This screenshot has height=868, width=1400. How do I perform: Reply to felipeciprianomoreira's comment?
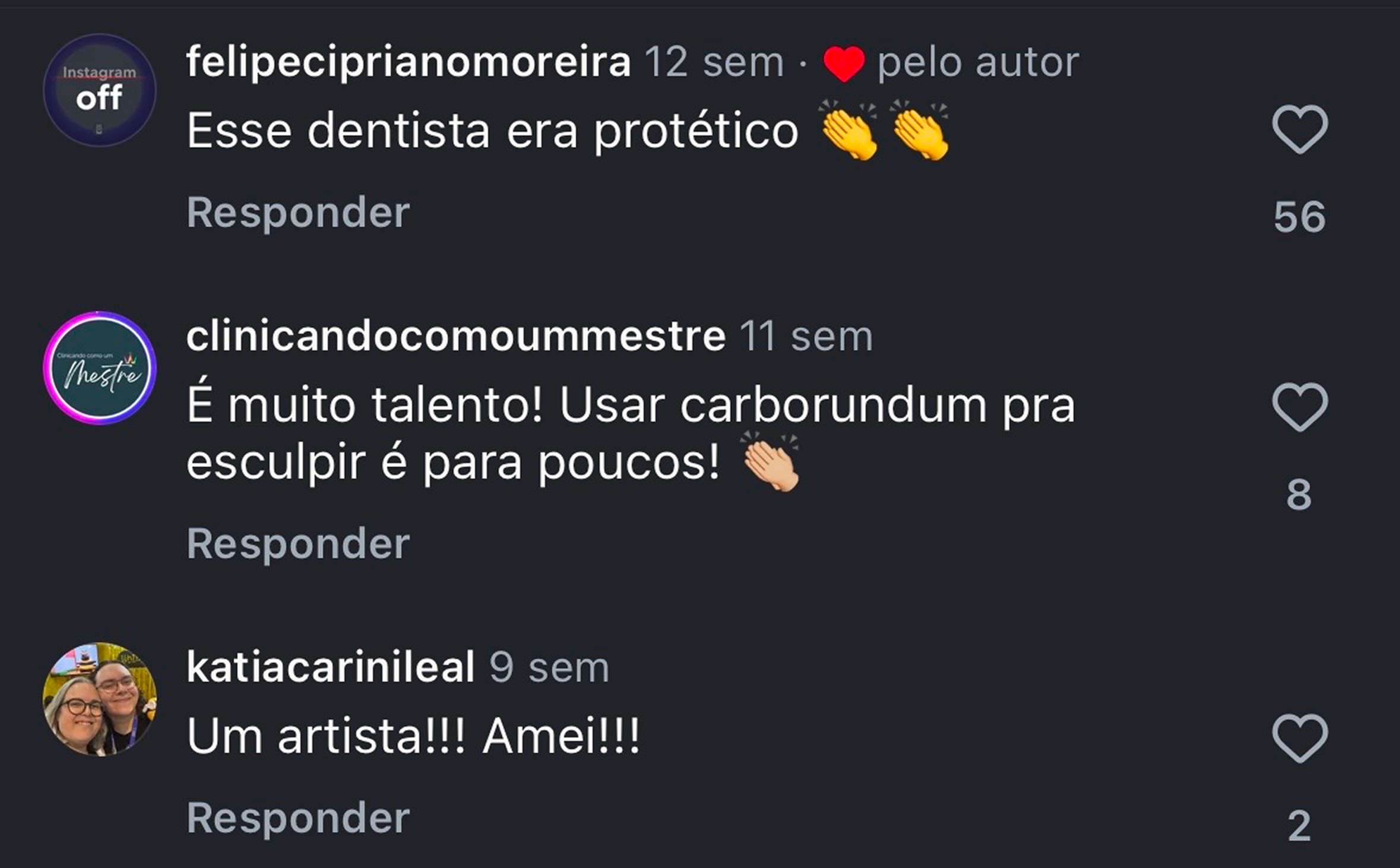(x=298, y=212)
